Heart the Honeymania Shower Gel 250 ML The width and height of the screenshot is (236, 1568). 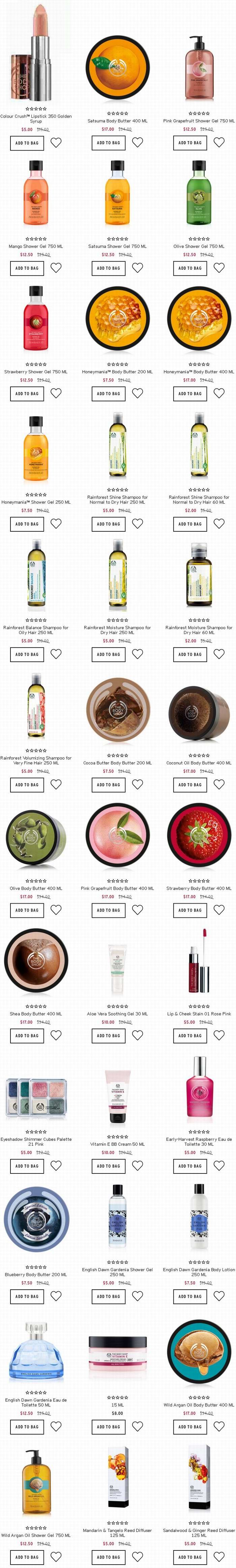pyautogui.click(x=56, y=524)
